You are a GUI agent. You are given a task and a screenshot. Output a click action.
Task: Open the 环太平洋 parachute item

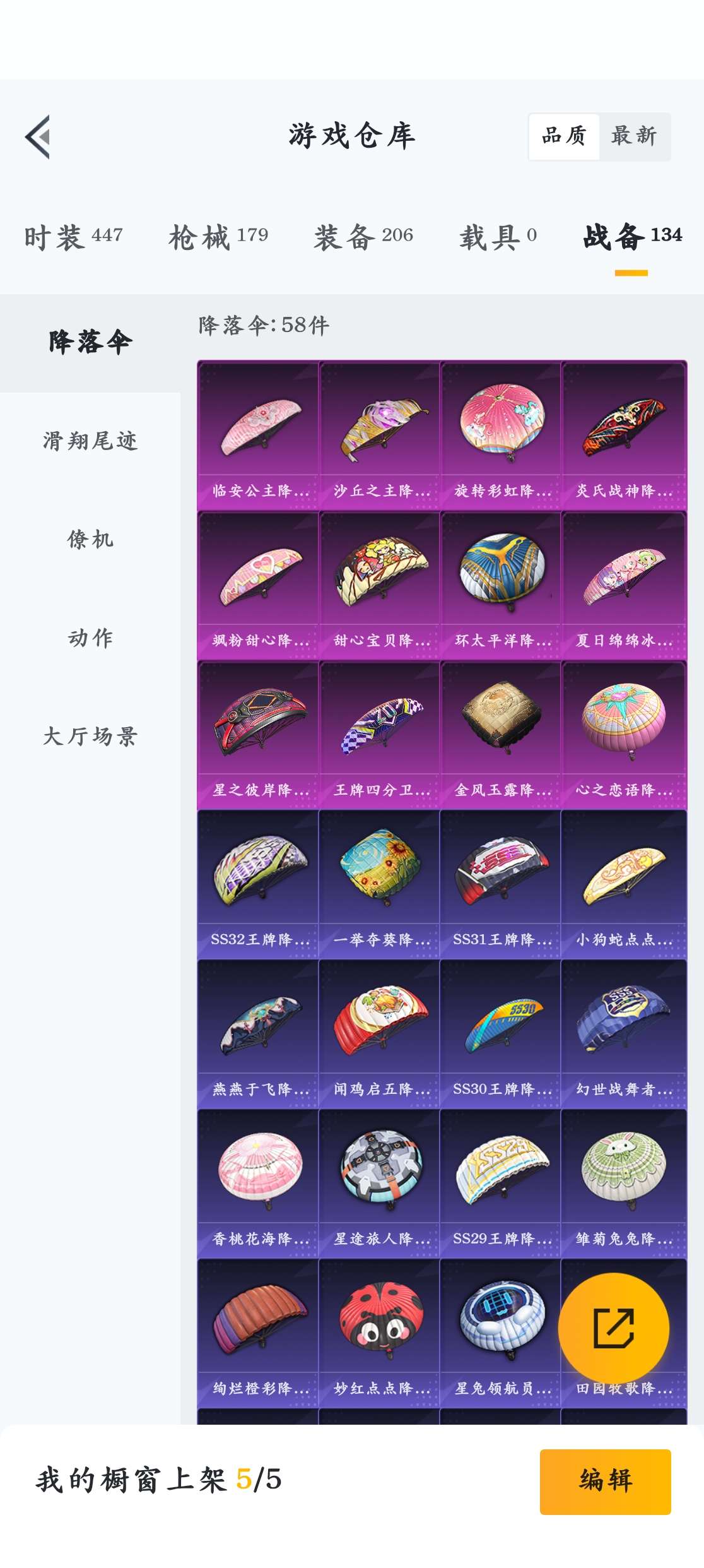click(x=500, y=585)
